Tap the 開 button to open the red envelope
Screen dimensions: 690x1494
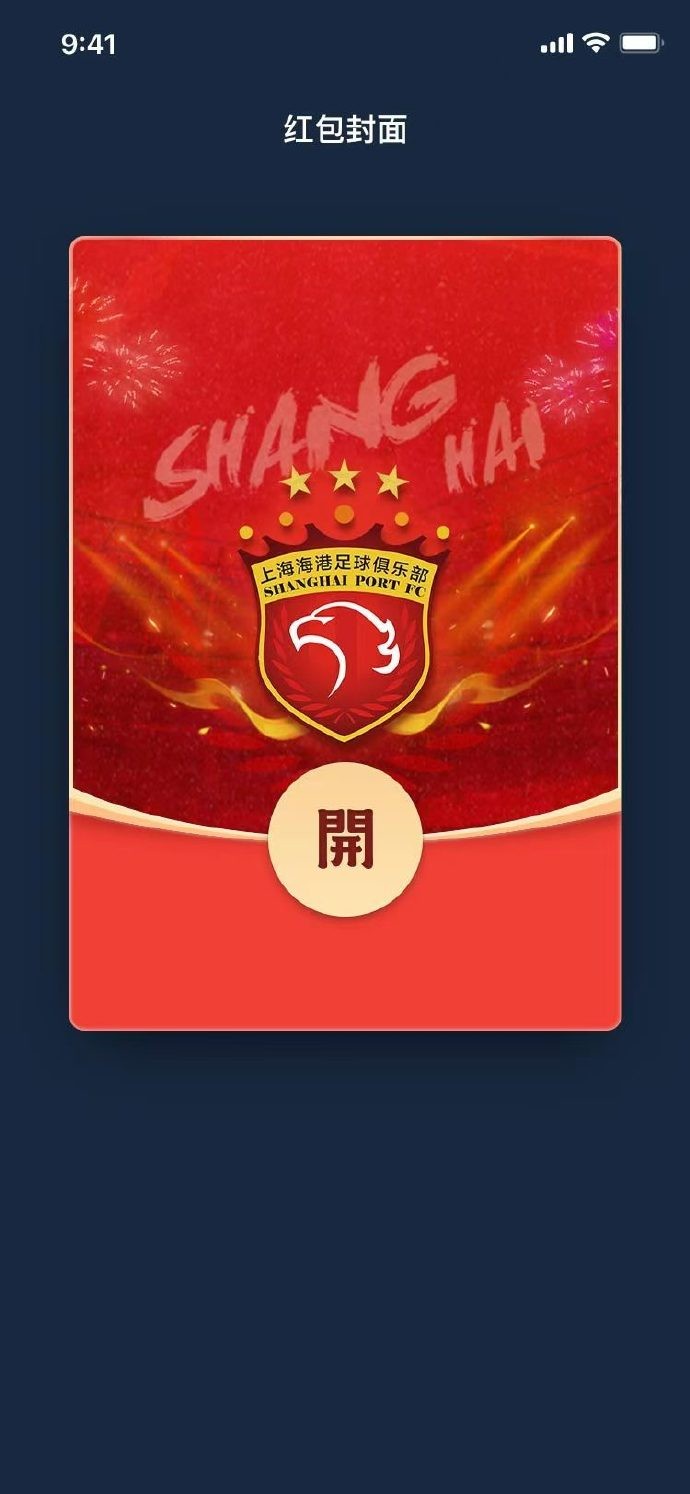click(x=345, y=839)
